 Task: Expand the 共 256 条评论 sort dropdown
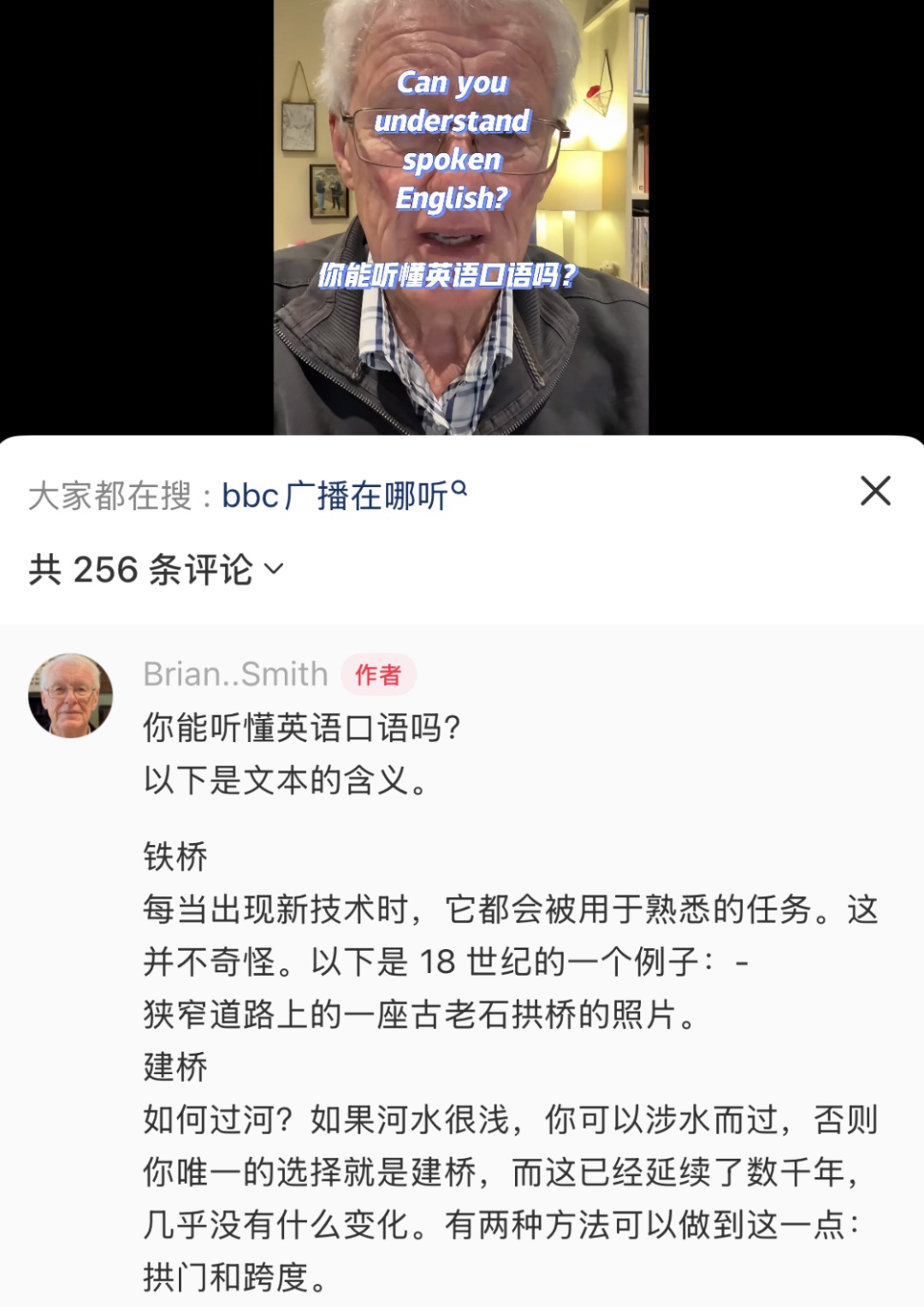click(273, 569)
